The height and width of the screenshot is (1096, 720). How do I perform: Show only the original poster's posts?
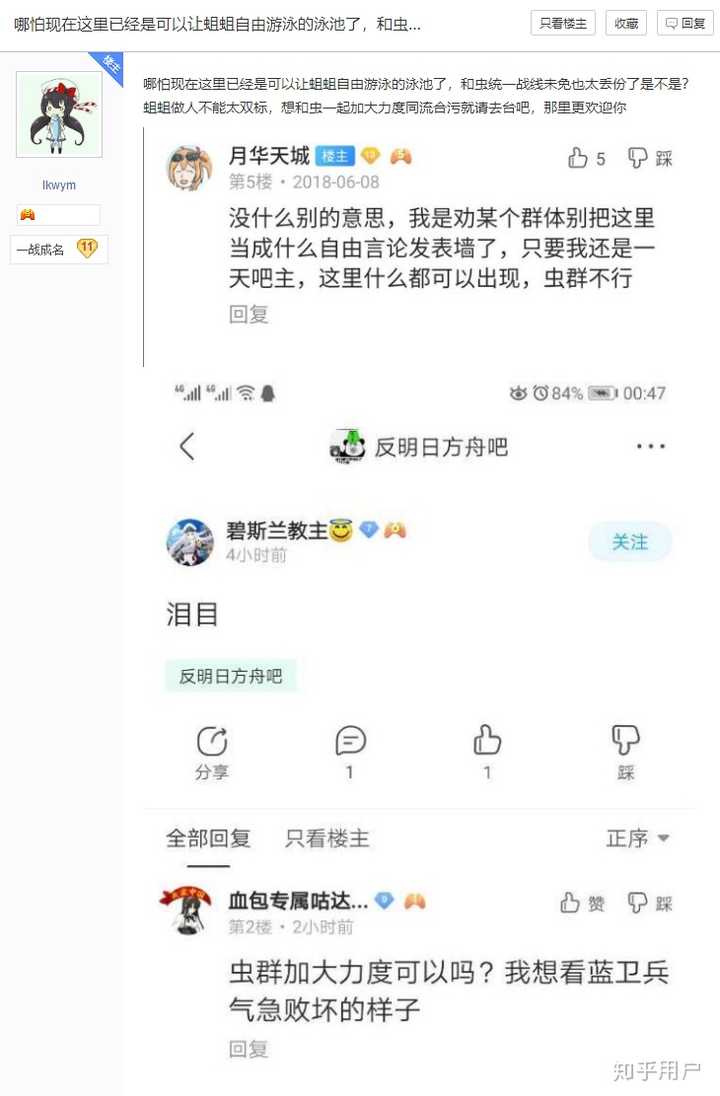(x=563, y=23)
